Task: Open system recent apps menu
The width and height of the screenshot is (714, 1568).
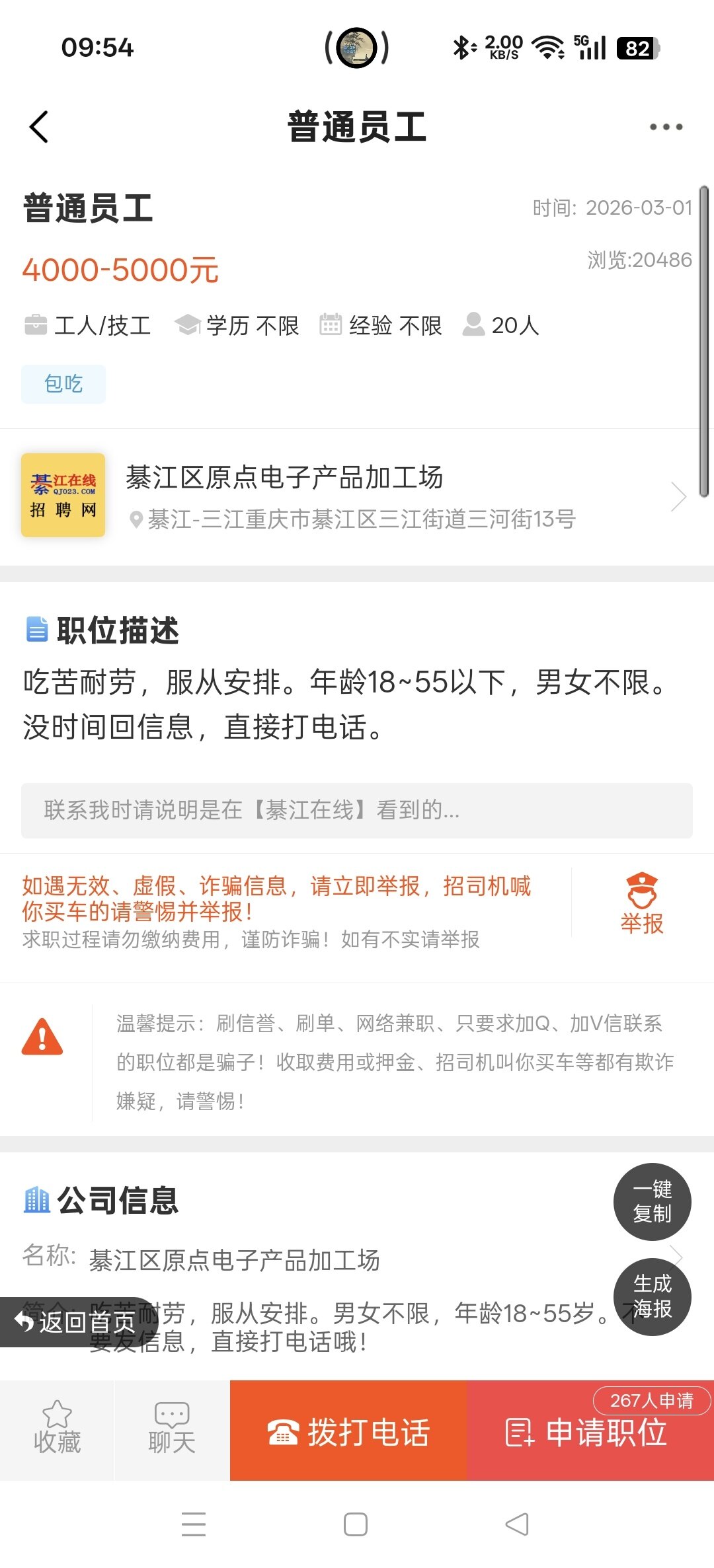Action: click(x=194, y=1524)
